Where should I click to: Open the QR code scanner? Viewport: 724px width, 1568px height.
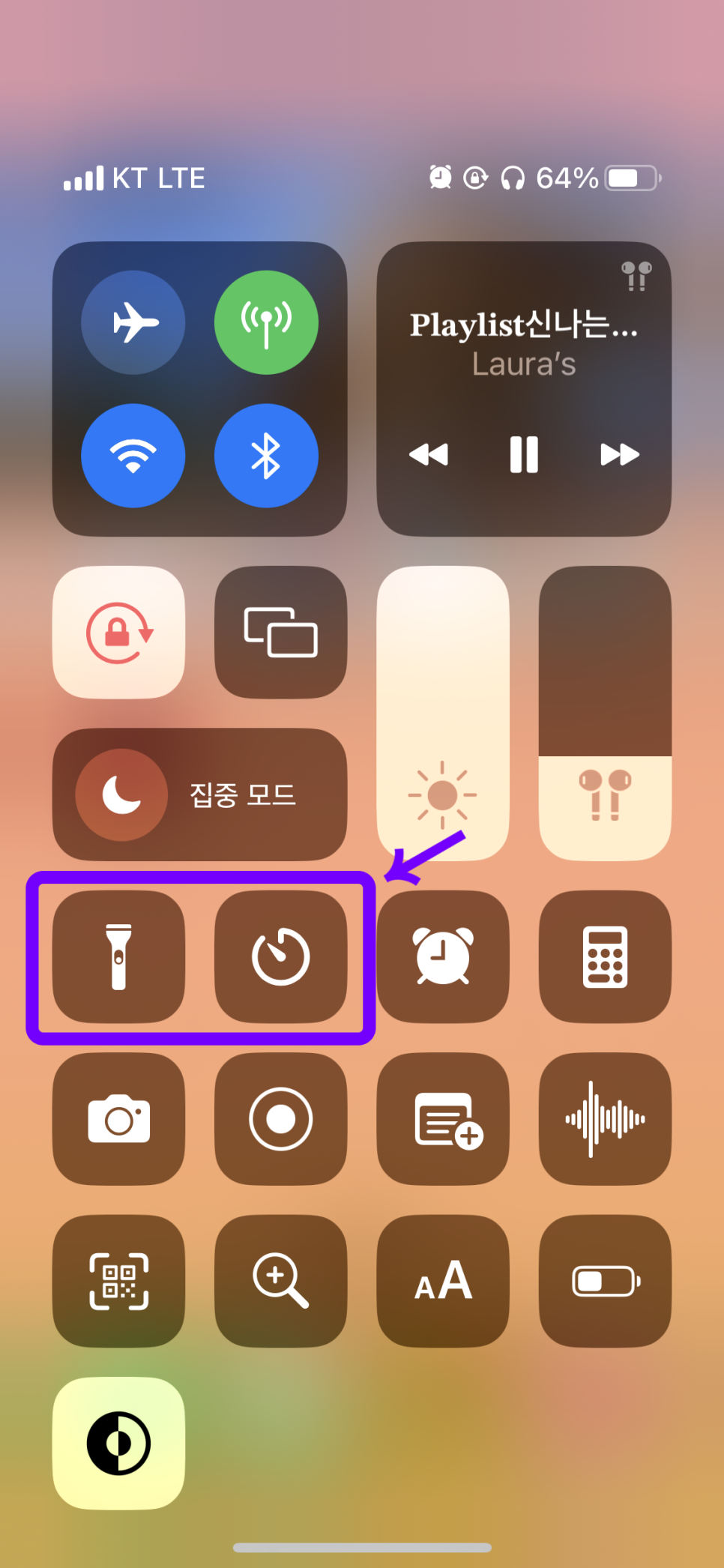119,1281
